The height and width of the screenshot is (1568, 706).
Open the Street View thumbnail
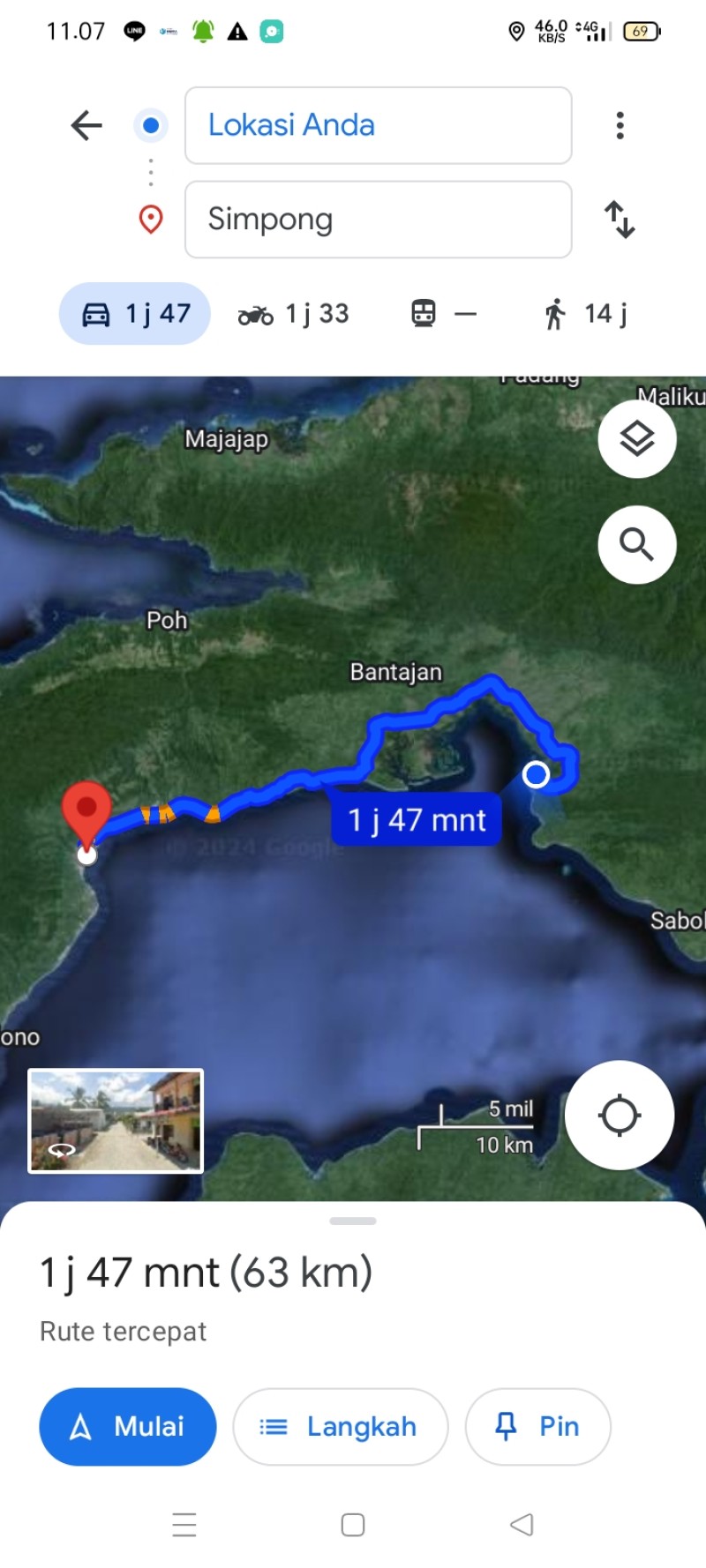point(116,1121)
